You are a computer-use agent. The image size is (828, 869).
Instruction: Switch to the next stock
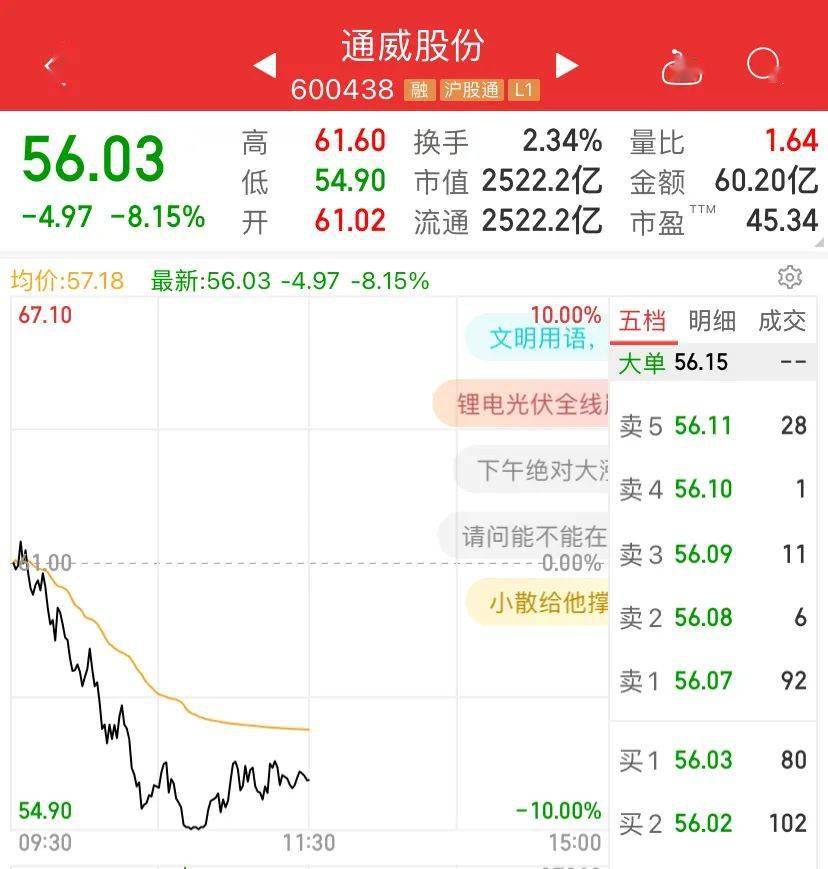[x=566, y=65]
